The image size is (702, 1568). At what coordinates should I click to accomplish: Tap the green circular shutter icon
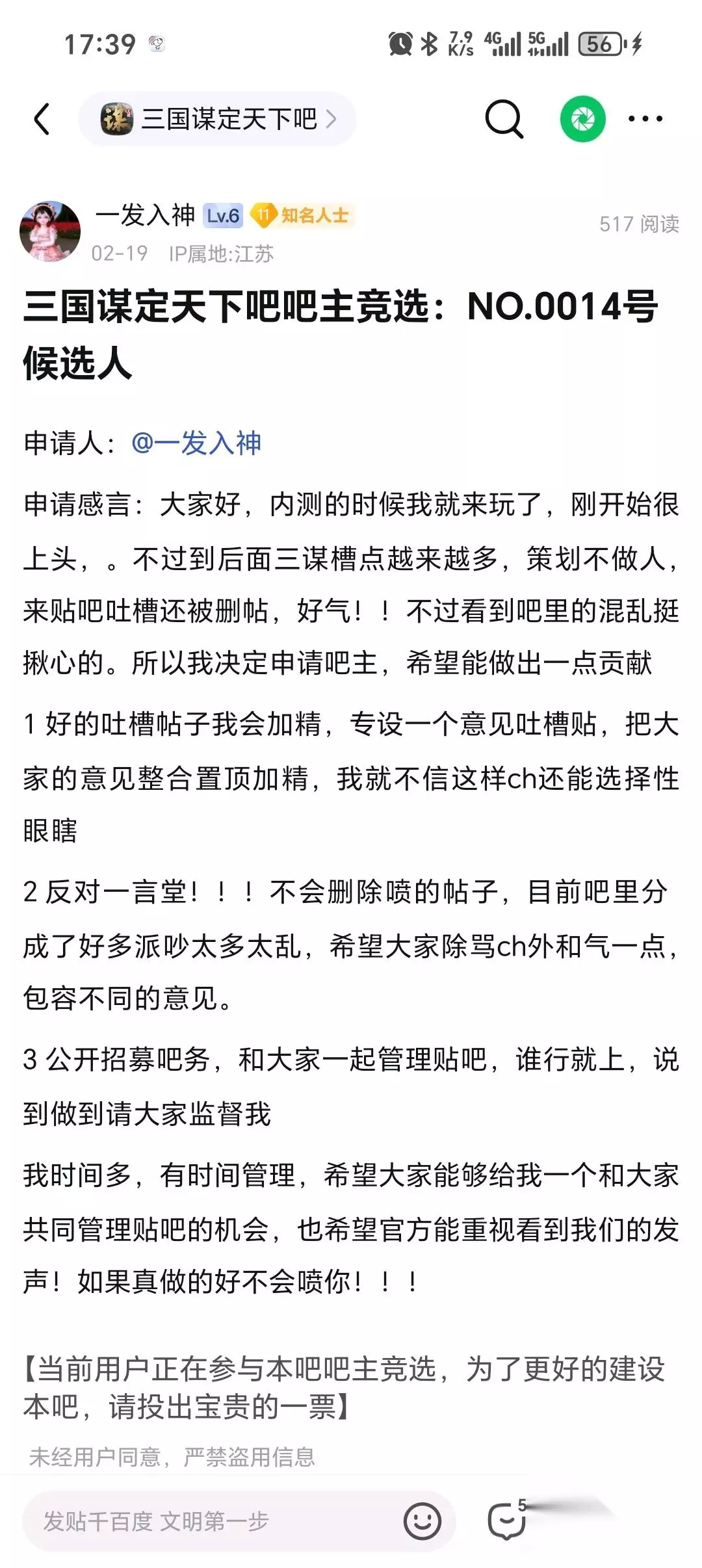click(582, 119)
